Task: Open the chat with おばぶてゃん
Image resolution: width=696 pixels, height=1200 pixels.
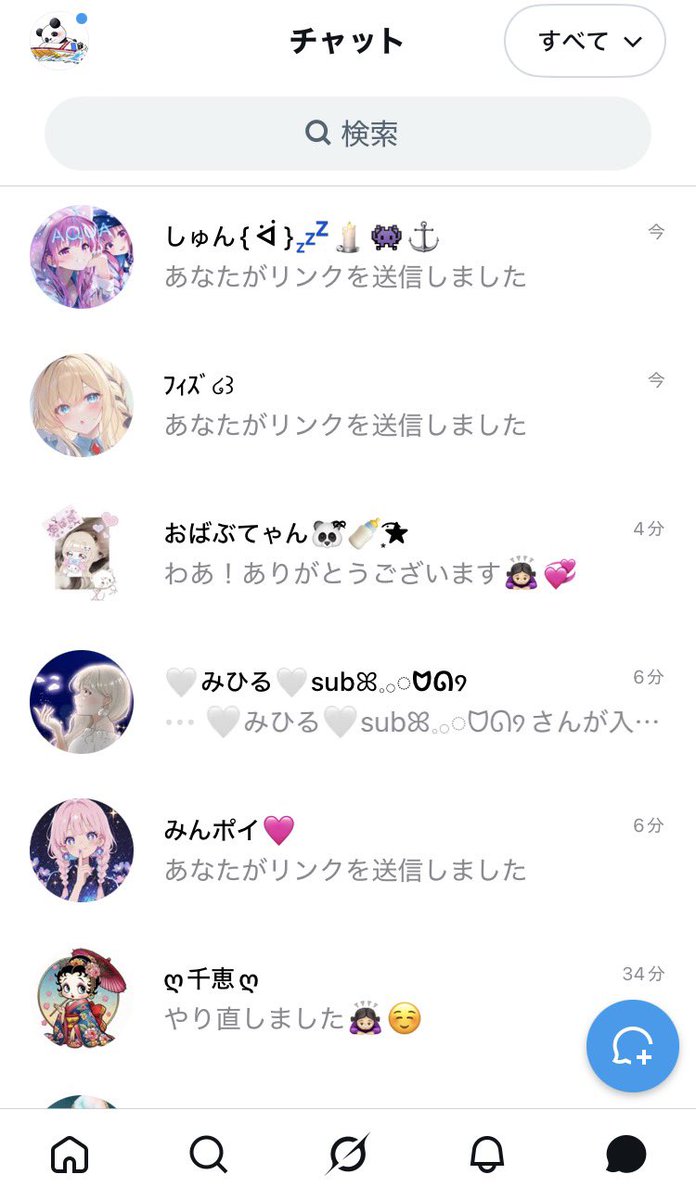Action: (x=348, y=553)
